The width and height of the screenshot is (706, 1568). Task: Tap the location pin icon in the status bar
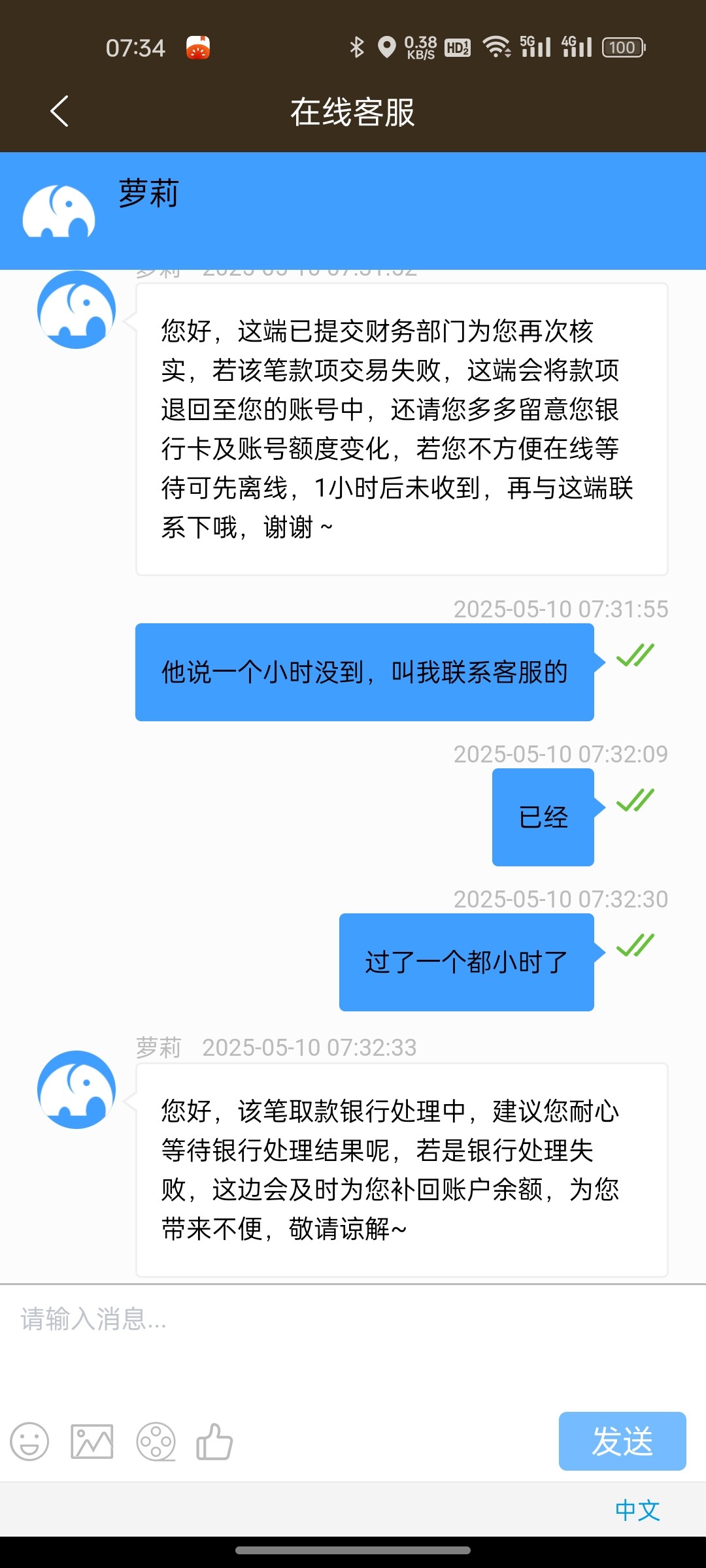387,46
